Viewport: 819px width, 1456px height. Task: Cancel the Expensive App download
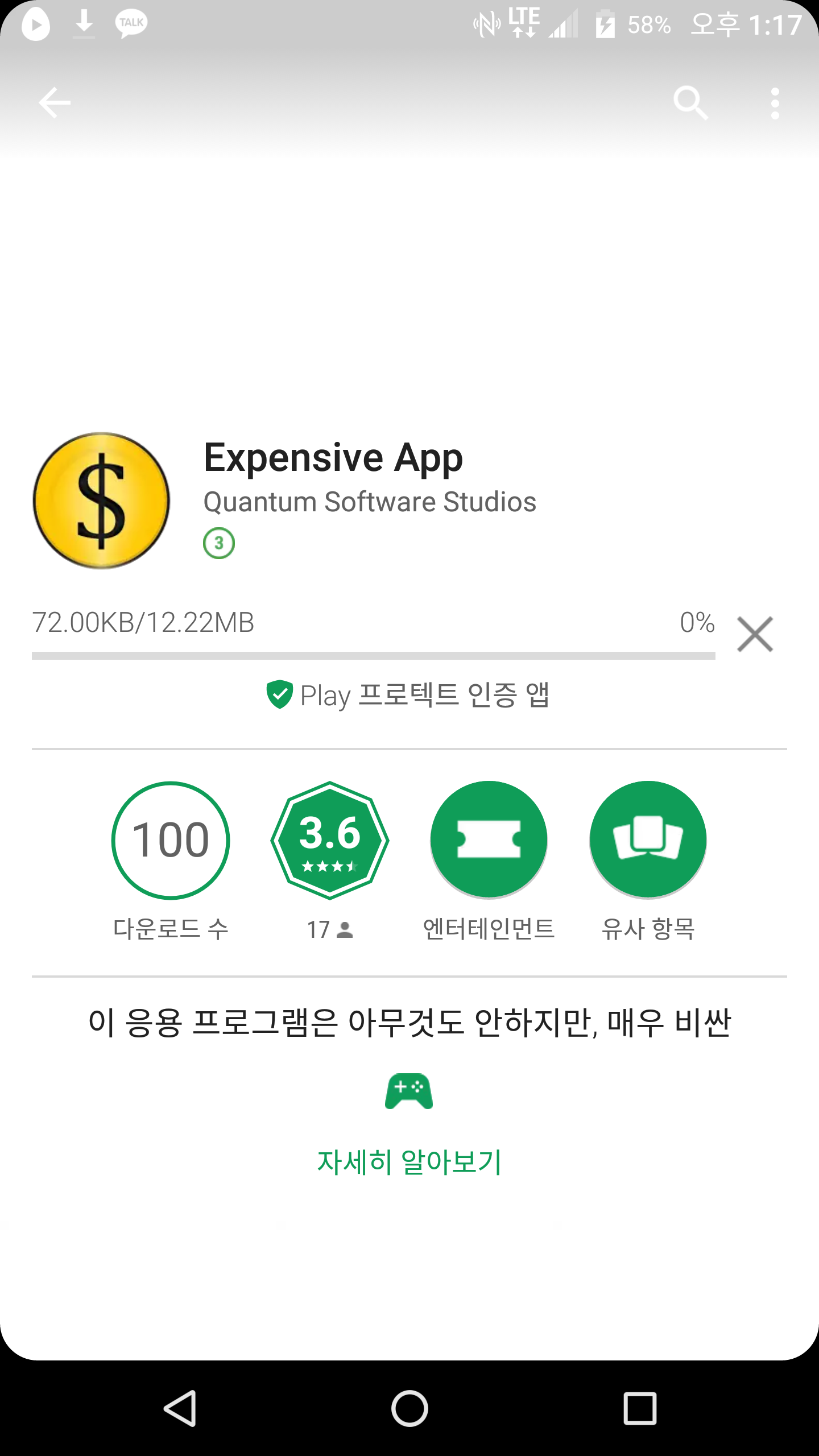tap(755, 634)
